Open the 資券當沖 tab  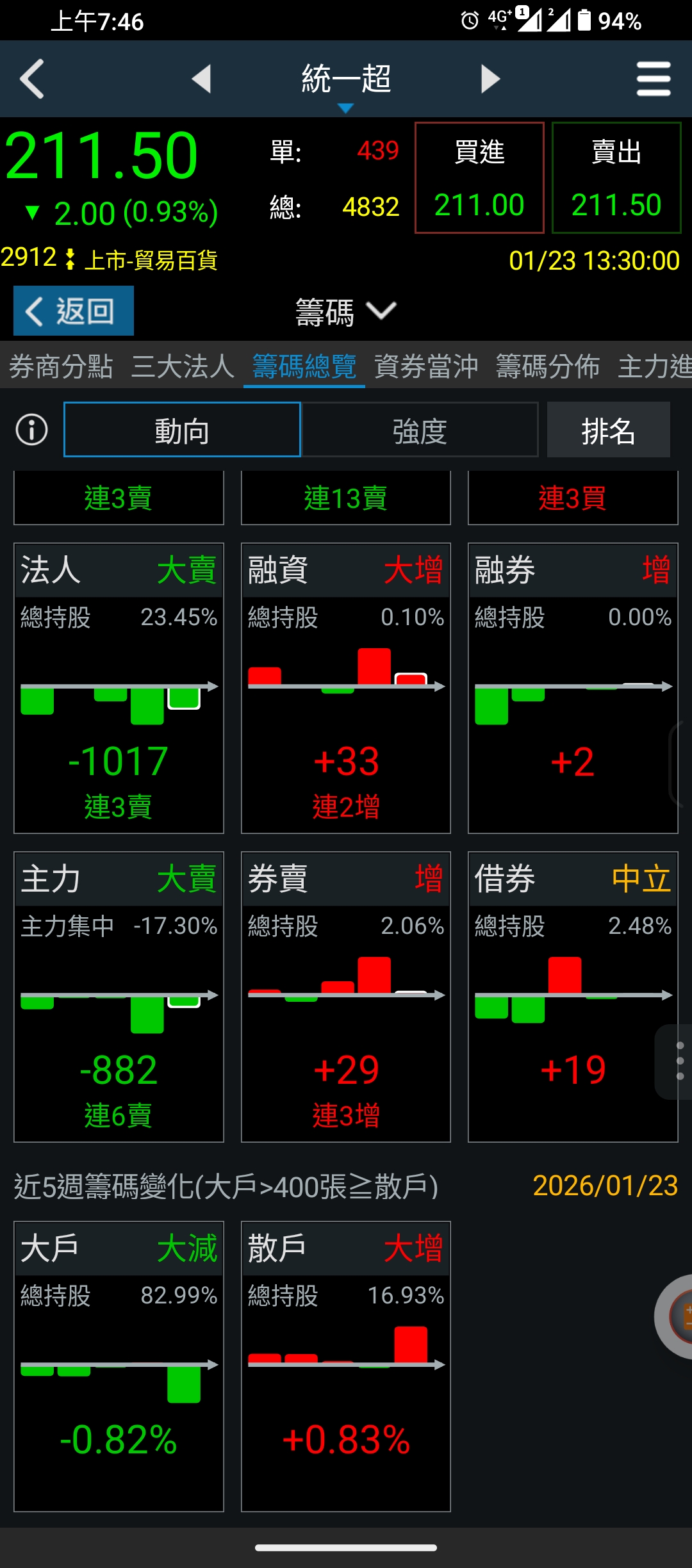[425, 367]
